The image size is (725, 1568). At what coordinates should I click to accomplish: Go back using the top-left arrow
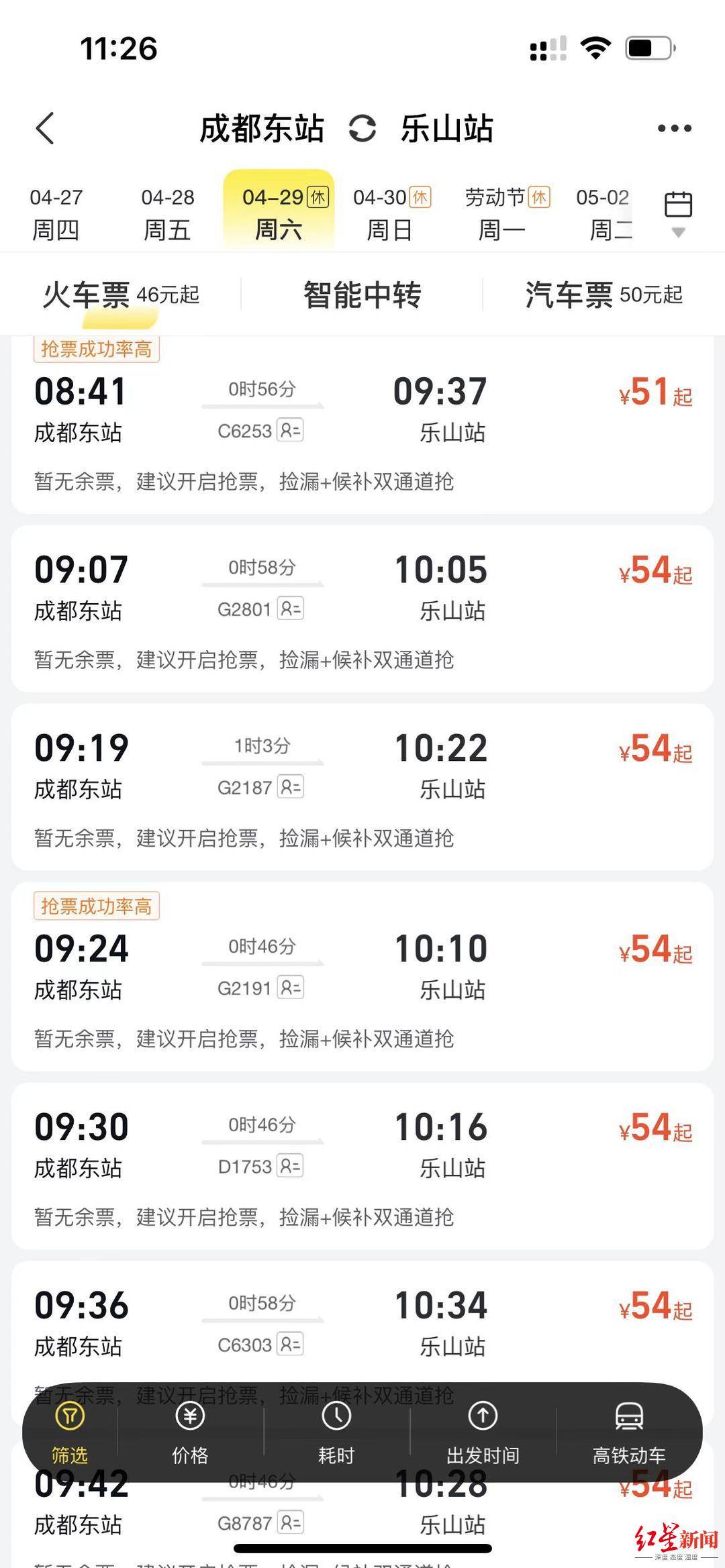[45, 128]
